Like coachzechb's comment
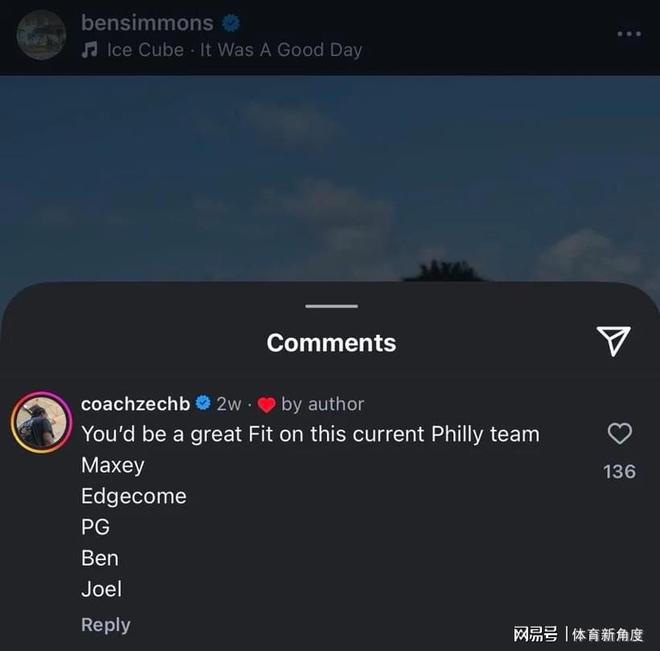The image size is (660, 651). 620,434
